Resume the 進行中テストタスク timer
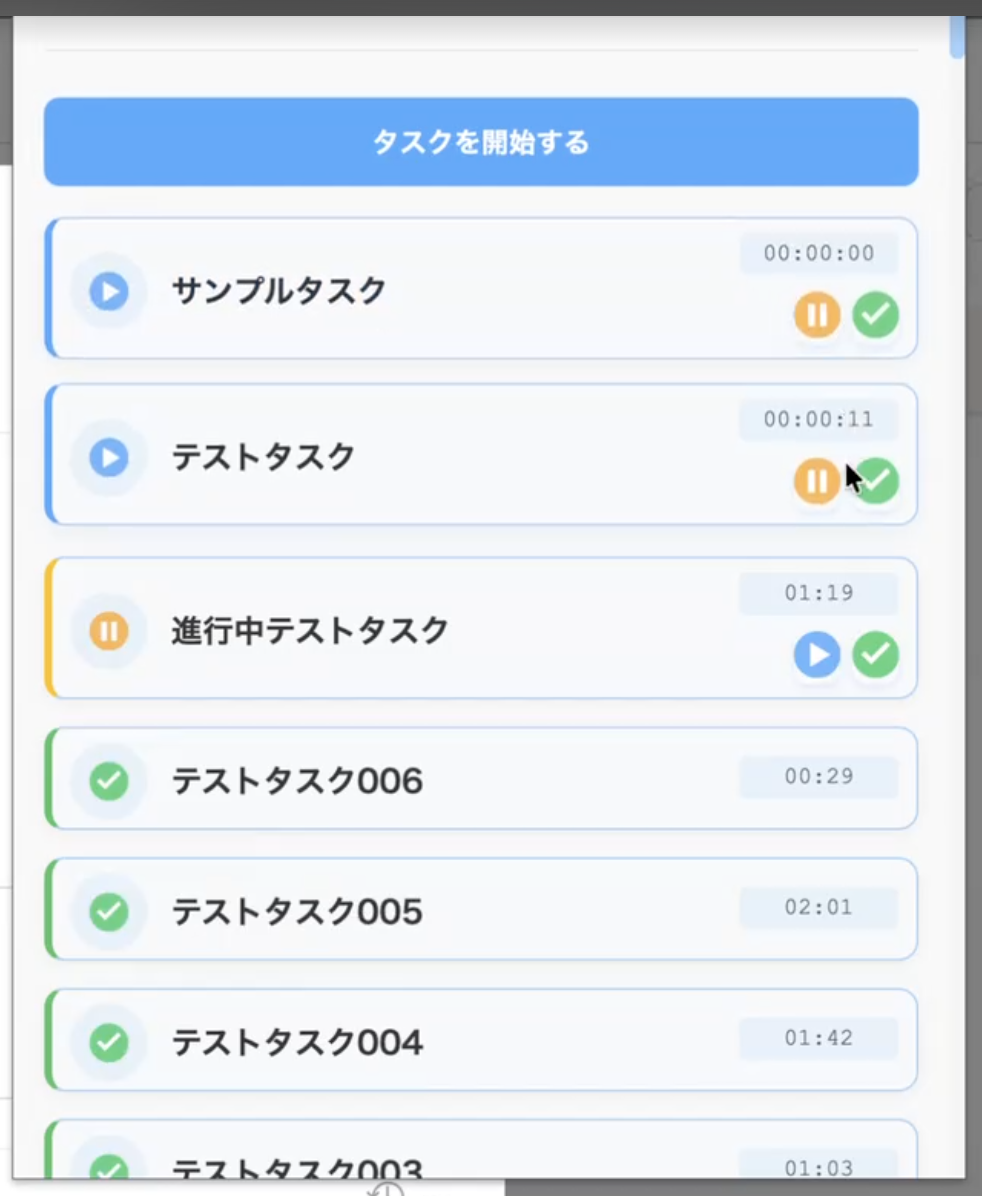The width and height of the screenshot is (982, 1196). (x=816, y=655)
